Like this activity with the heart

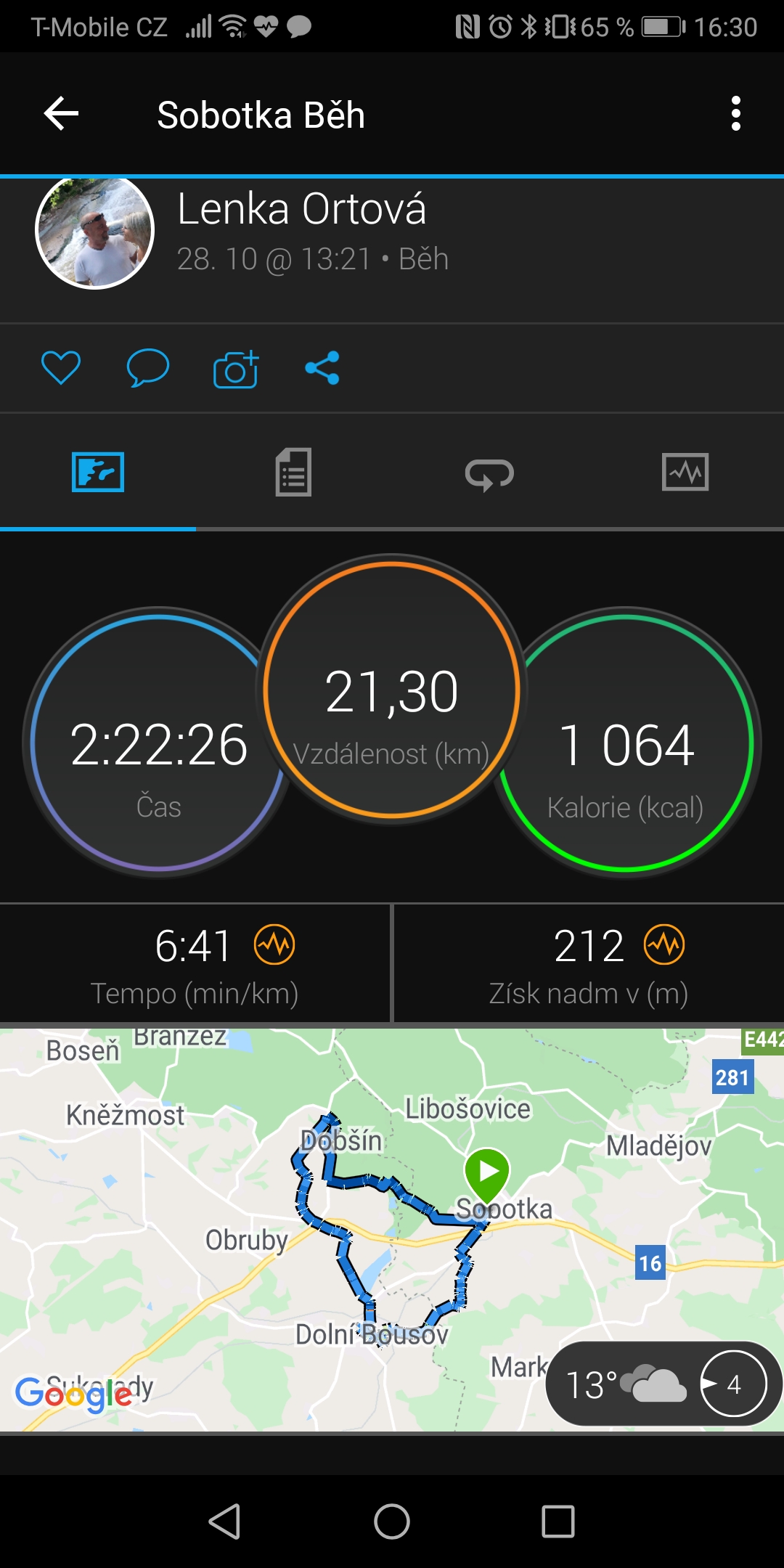tap(61, 367)
